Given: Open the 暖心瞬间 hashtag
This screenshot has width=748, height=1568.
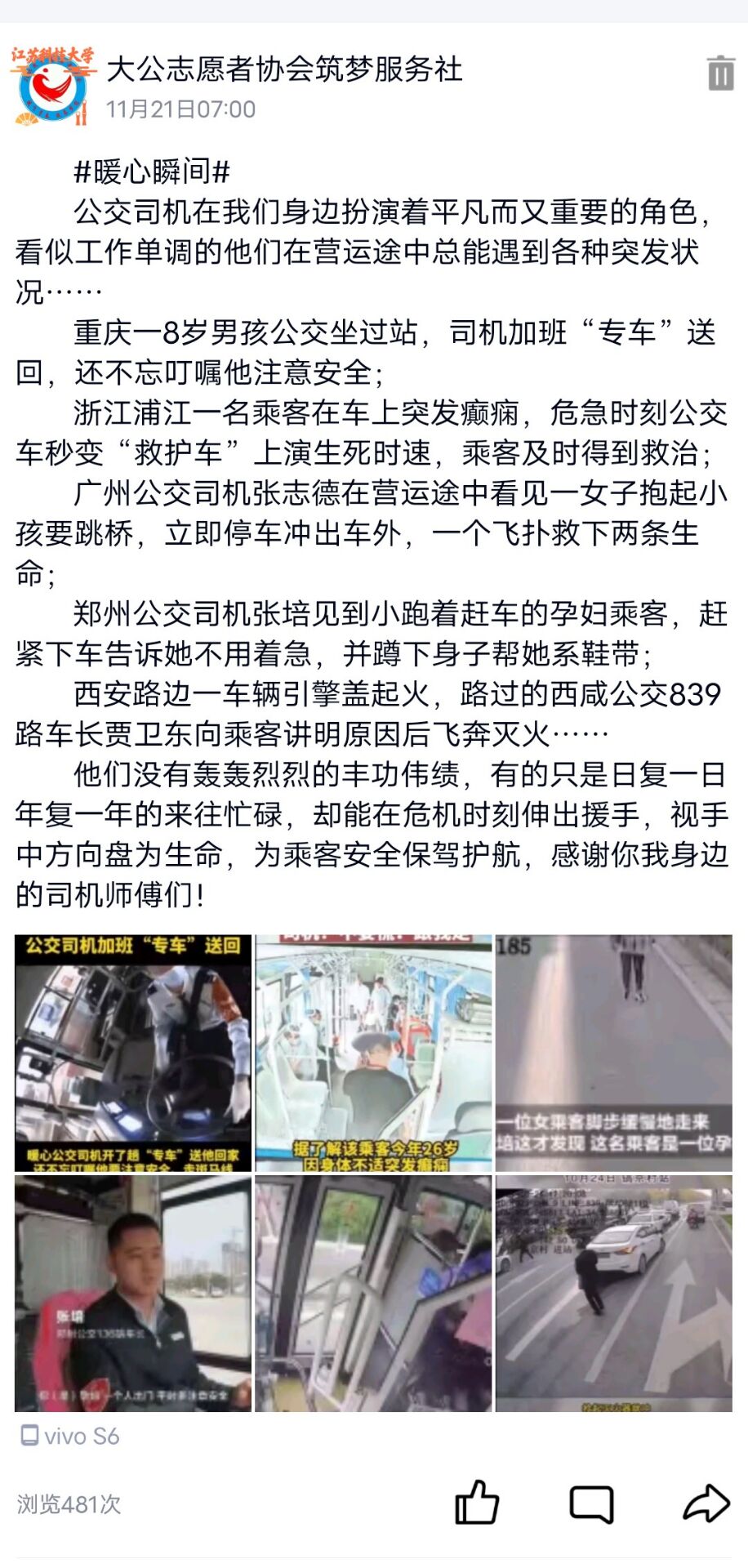Looking at the screenshot, I should [x=152, y=171].
